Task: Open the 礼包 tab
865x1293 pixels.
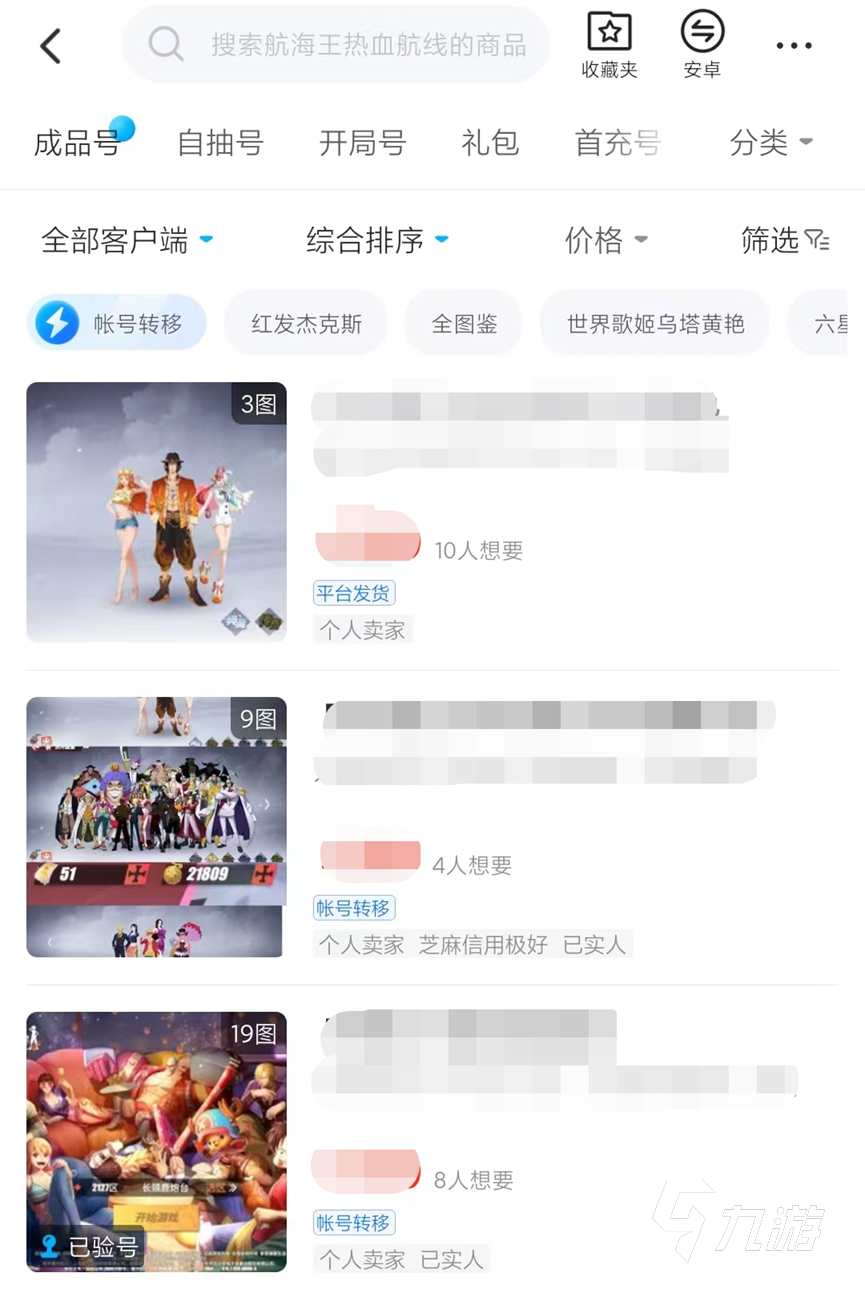Action: [490, 143]
